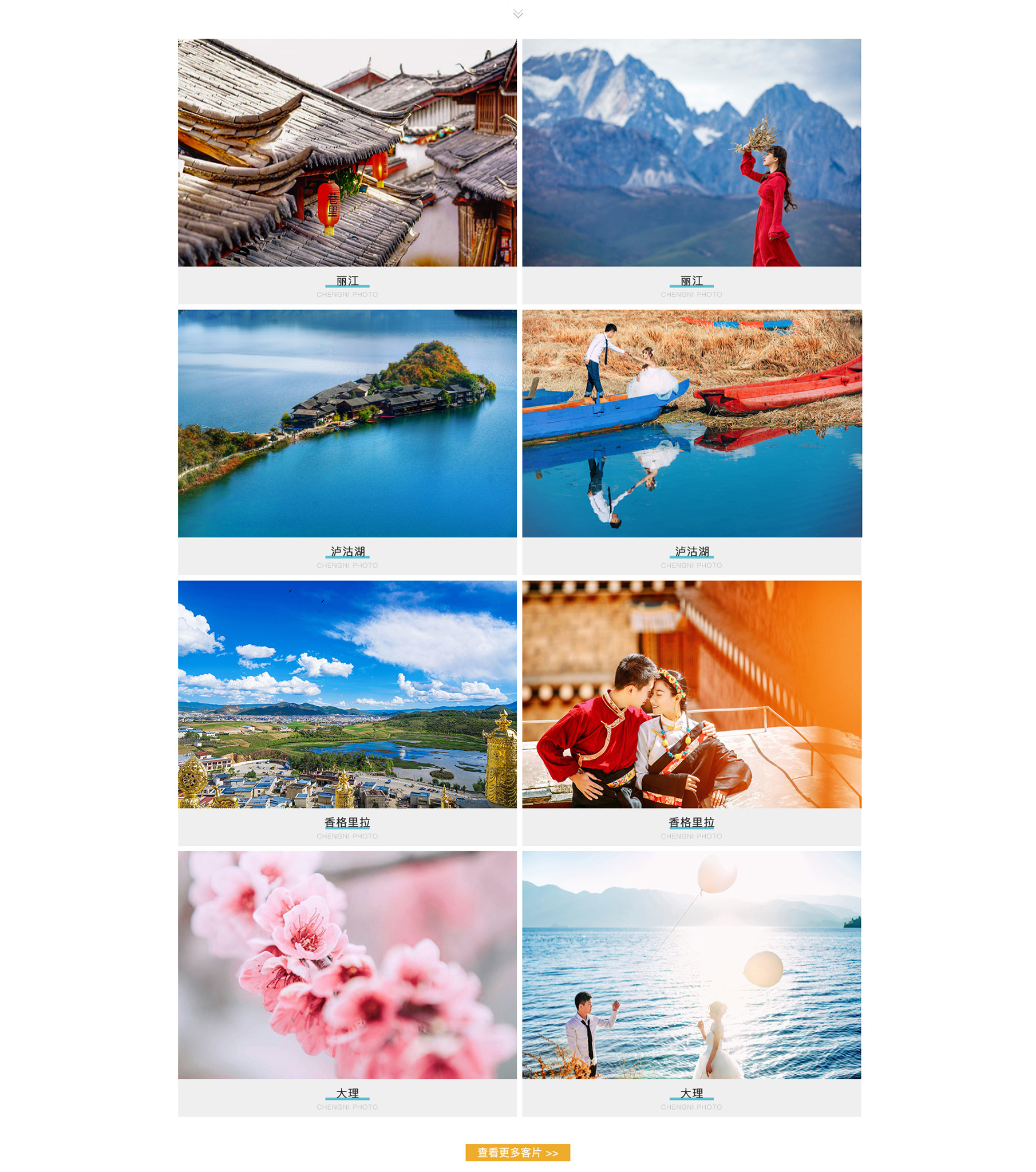Viewport: 1036px width, 1172px height.
Task: Open the 泸沽湖 aerial lake island tile
Action: click(347, 423)
